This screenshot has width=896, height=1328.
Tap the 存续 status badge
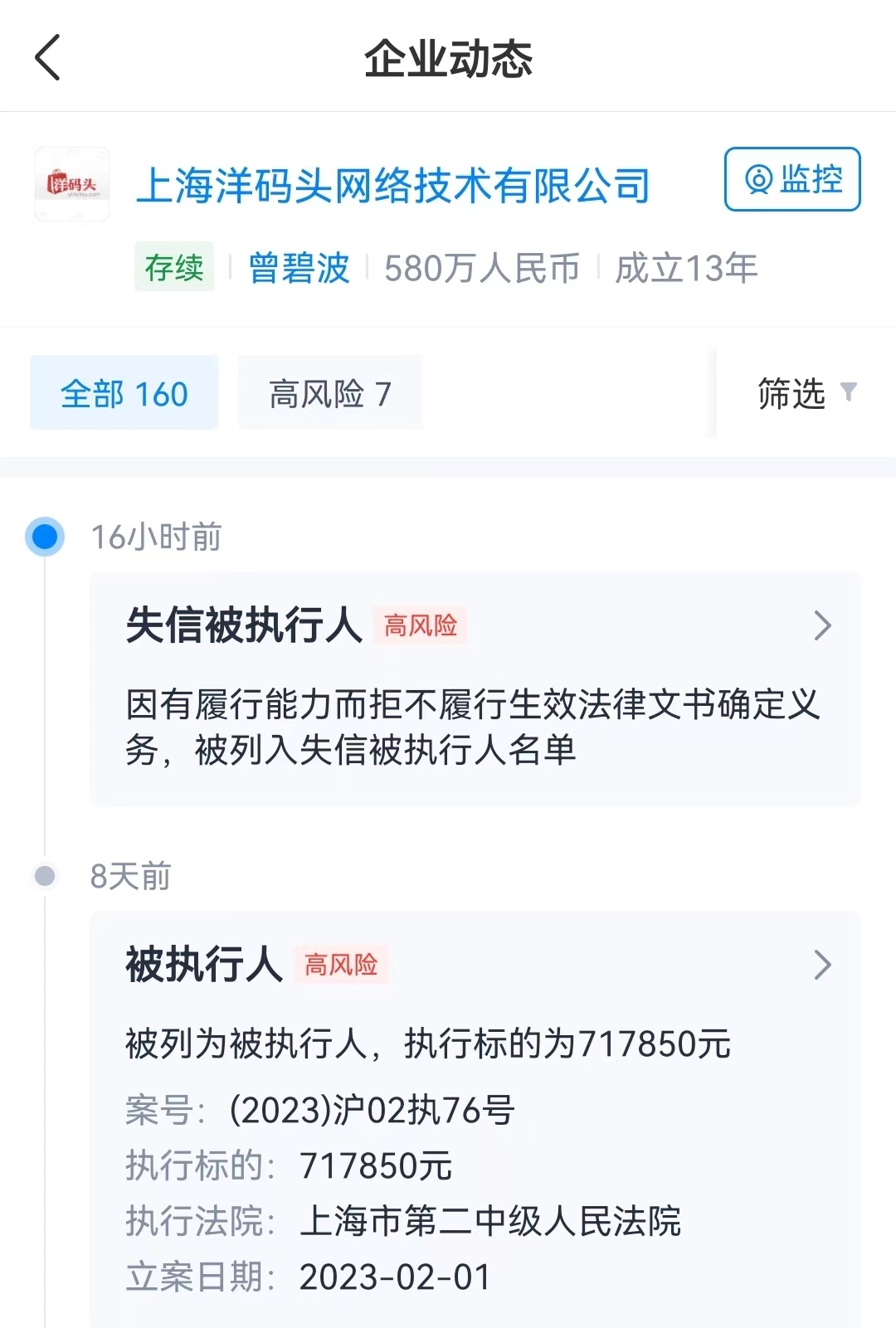(x=174, y=268)
